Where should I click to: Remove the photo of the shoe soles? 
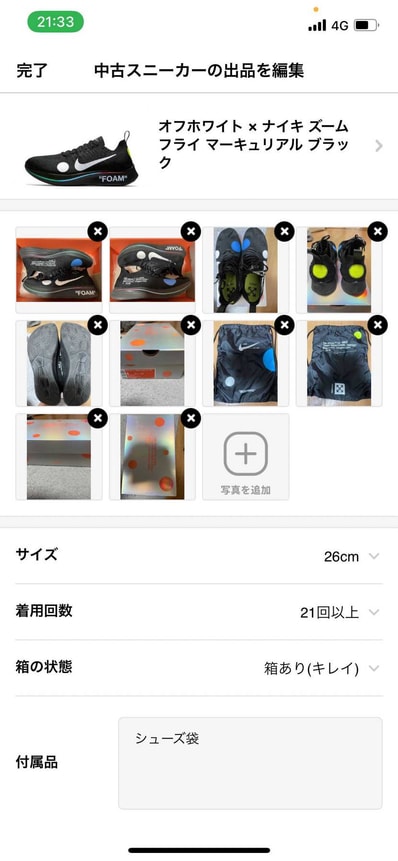coord(97,325)
